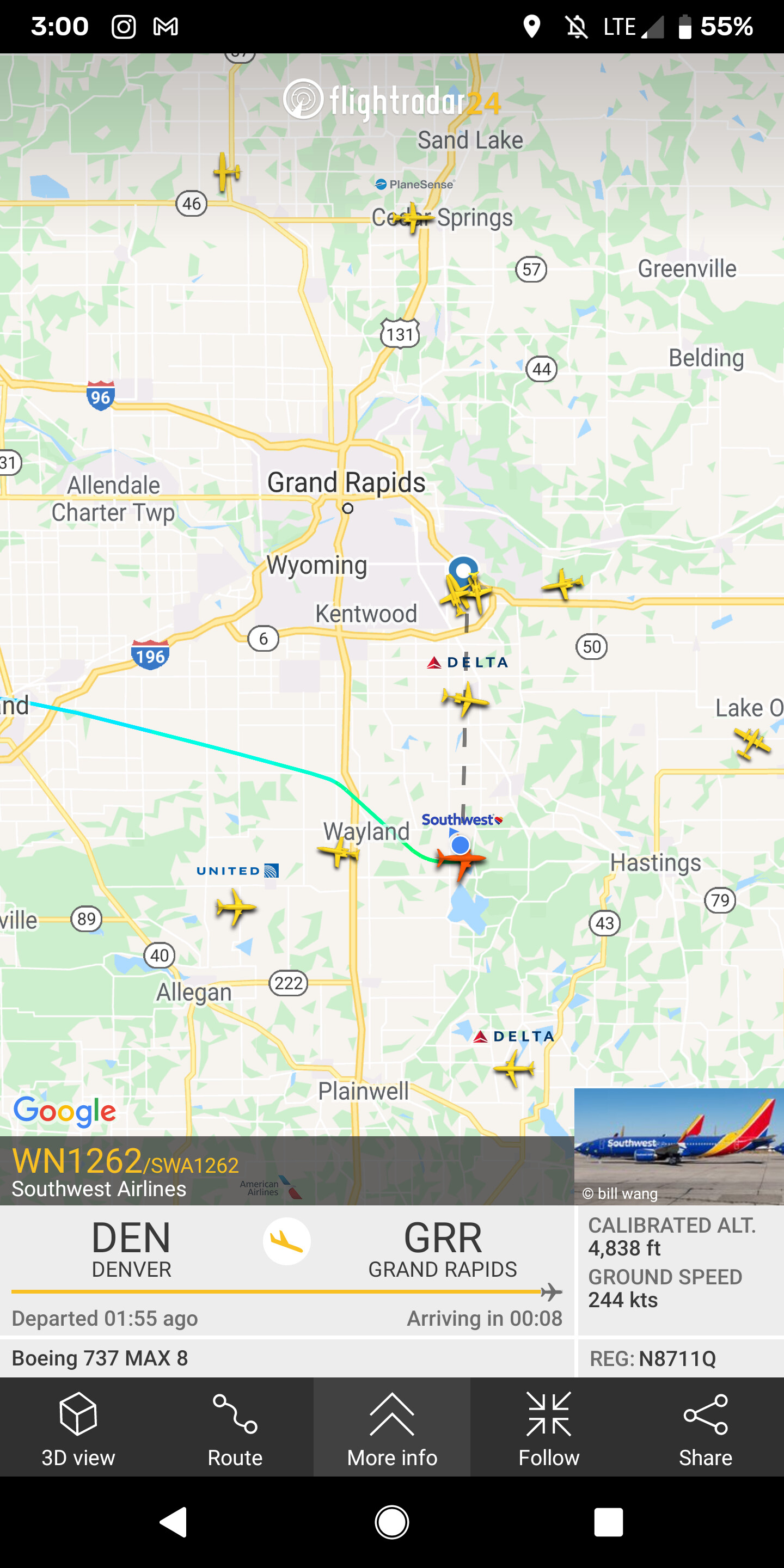Select the Delta plane south of Kentwood
The height and width of the screenshot is (1568, 784).
click(x=465, y=700)
